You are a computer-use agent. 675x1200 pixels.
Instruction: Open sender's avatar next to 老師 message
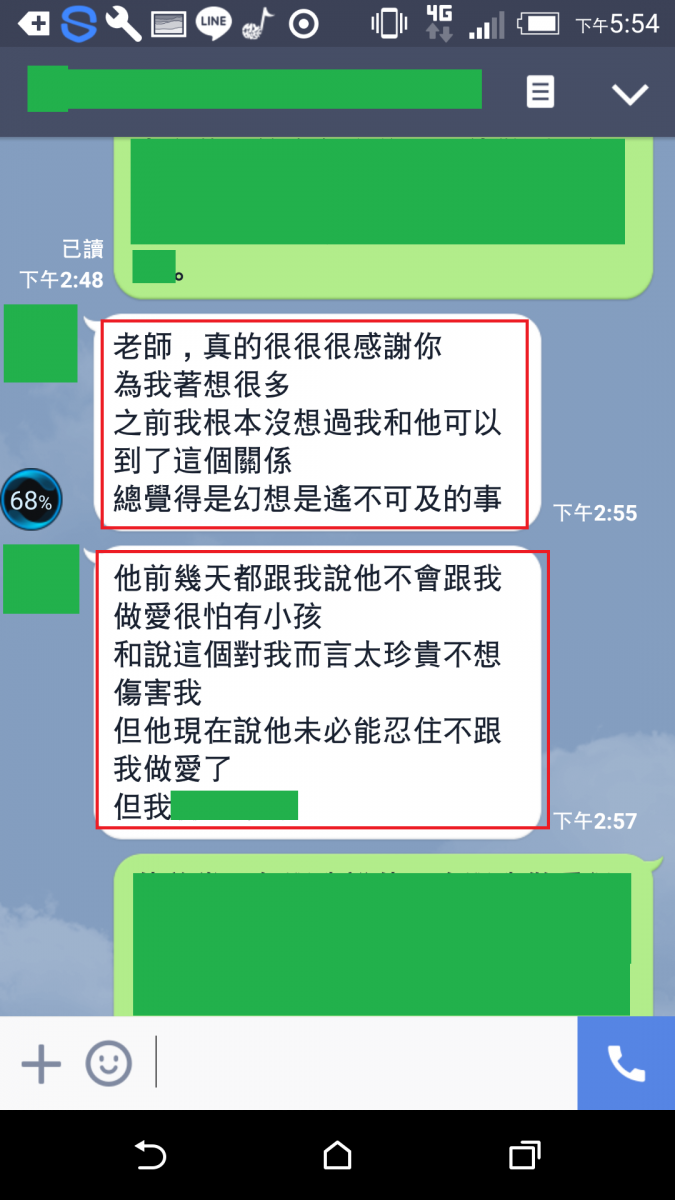[x=41, y=343]
